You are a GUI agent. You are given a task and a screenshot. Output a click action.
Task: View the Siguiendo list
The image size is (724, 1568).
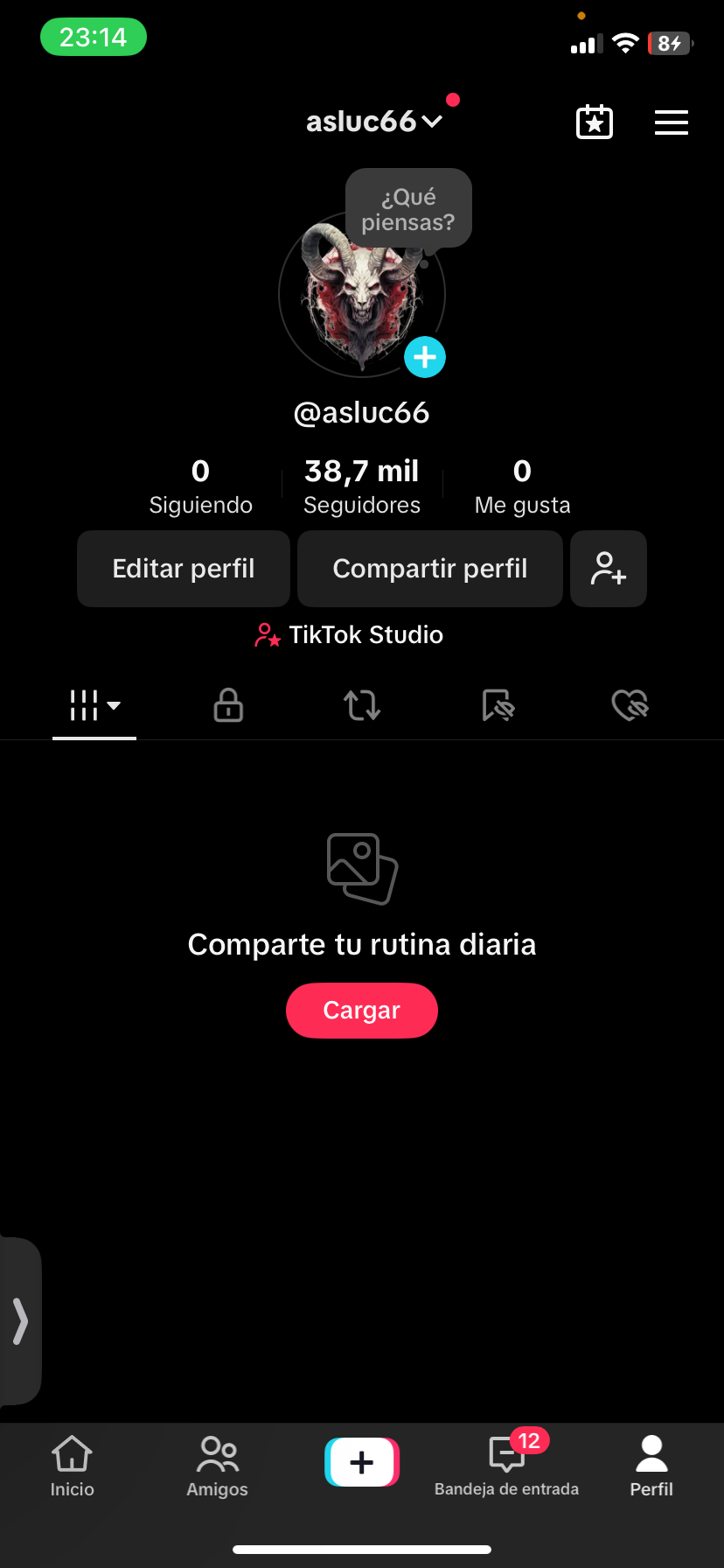(200, 486)
